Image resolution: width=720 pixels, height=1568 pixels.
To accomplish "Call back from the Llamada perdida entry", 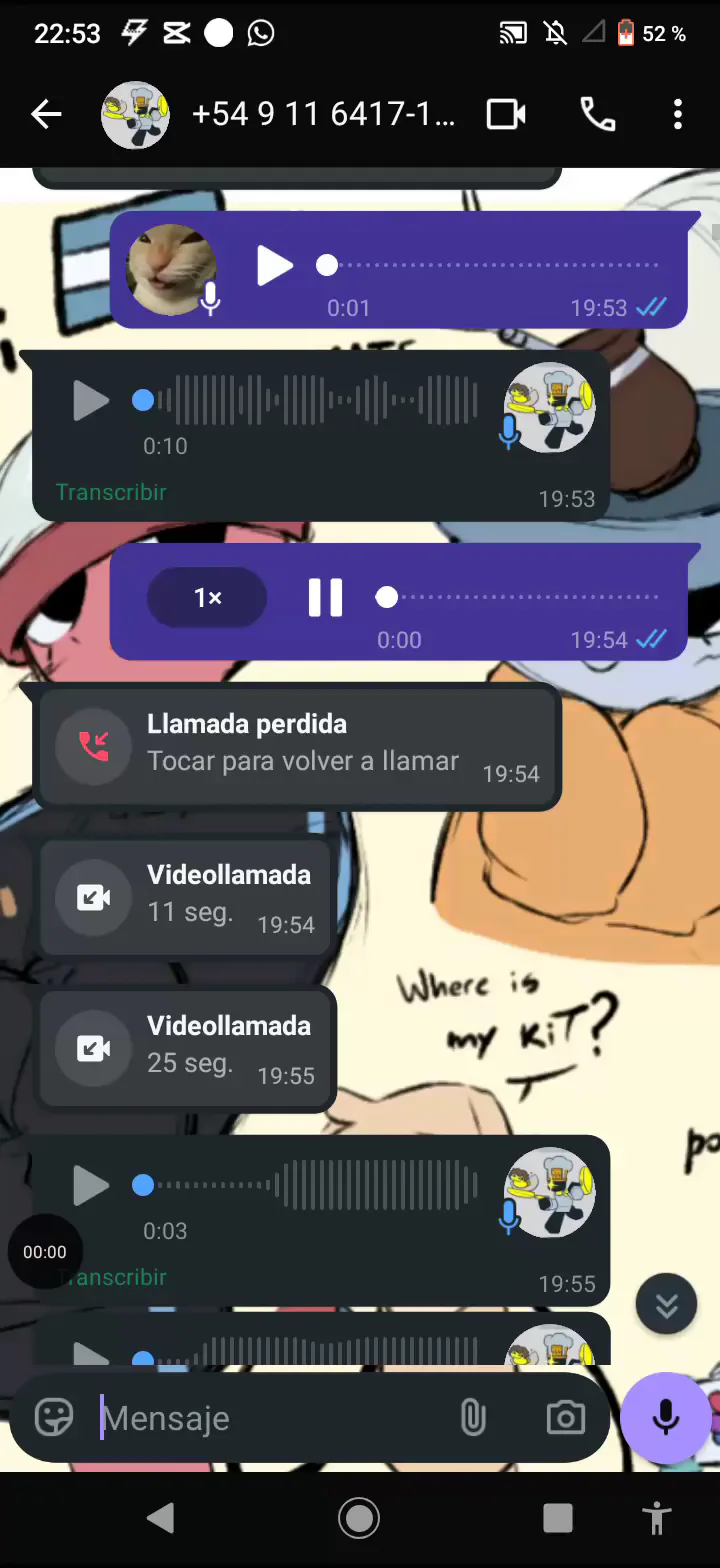I will coord(298,745).
